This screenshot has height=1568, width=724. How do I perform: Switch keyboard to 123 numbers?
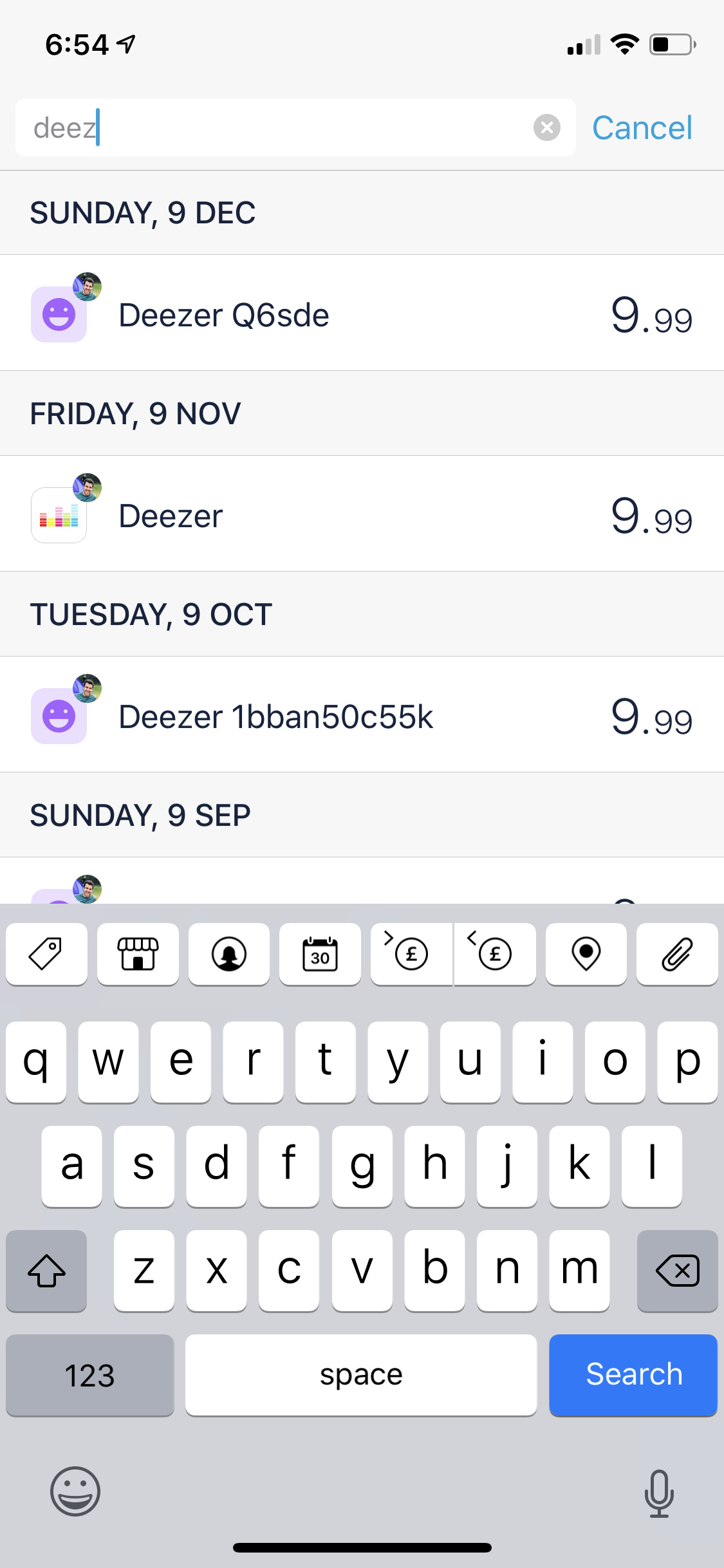tap(90, 1375)
